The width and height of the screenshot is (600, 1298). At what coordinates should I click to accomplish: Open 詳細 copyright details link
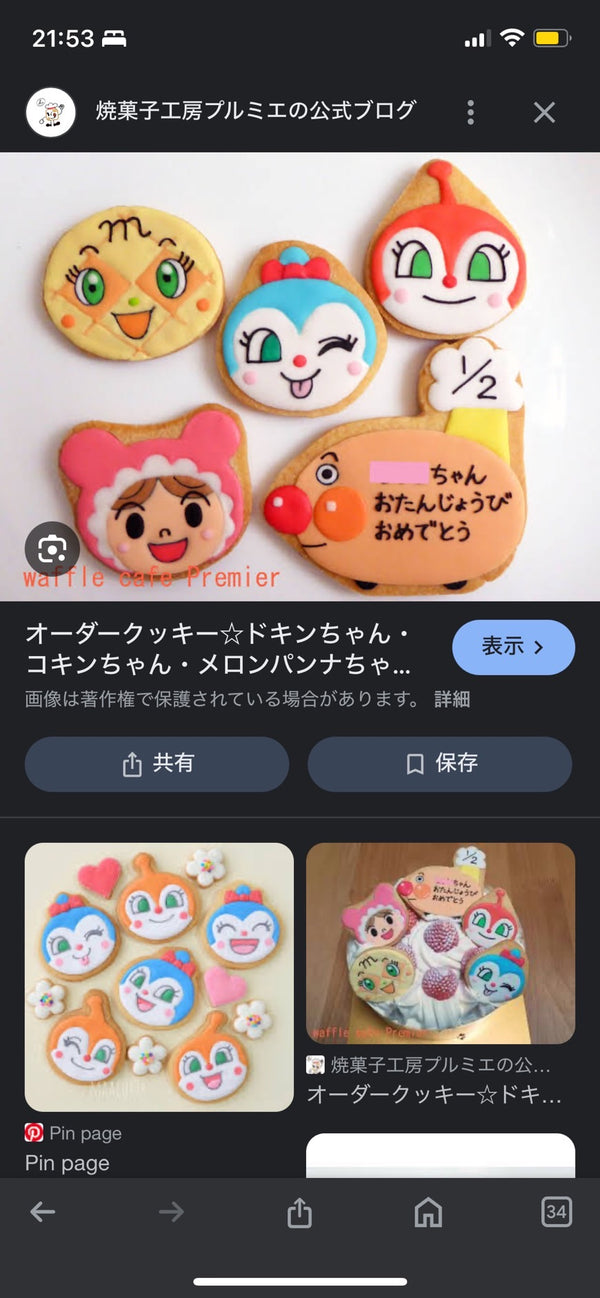452,699
